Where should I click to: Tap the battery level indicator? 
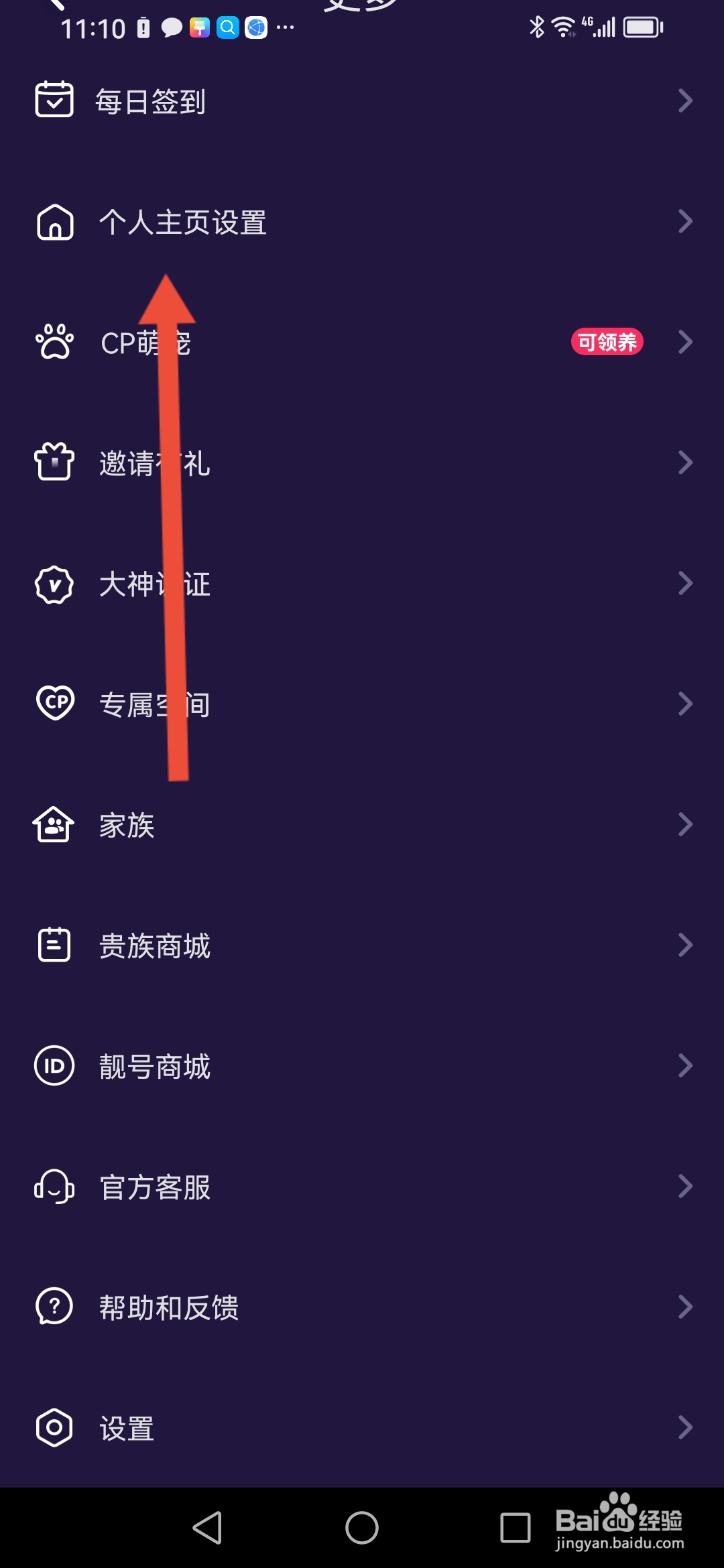[x=642, y=28]
